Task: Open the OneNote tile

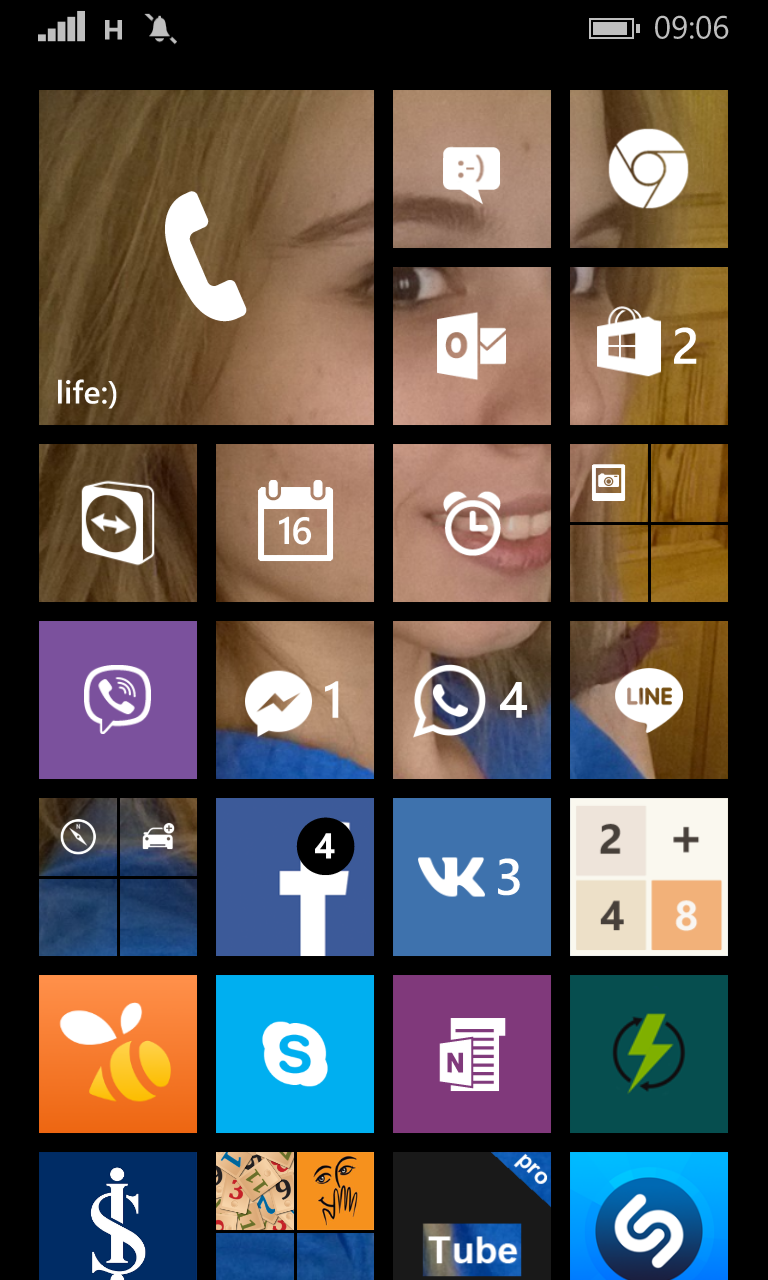Action: (x=471, y=1054)
